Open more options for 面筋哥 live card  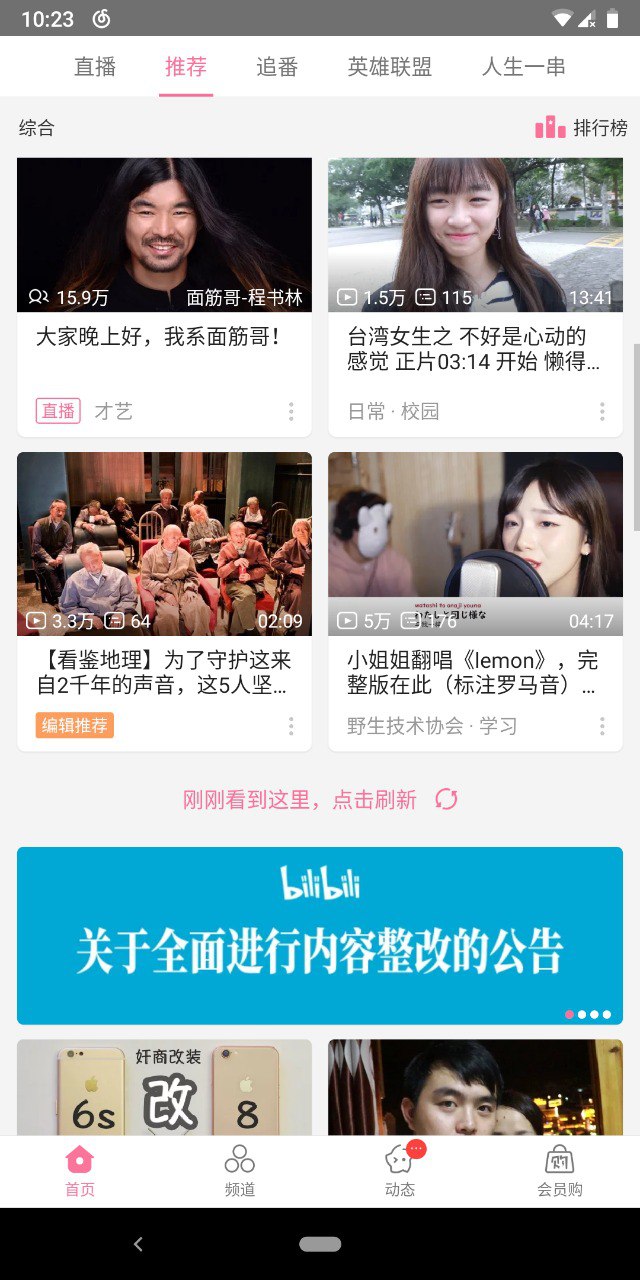(291, 411)
